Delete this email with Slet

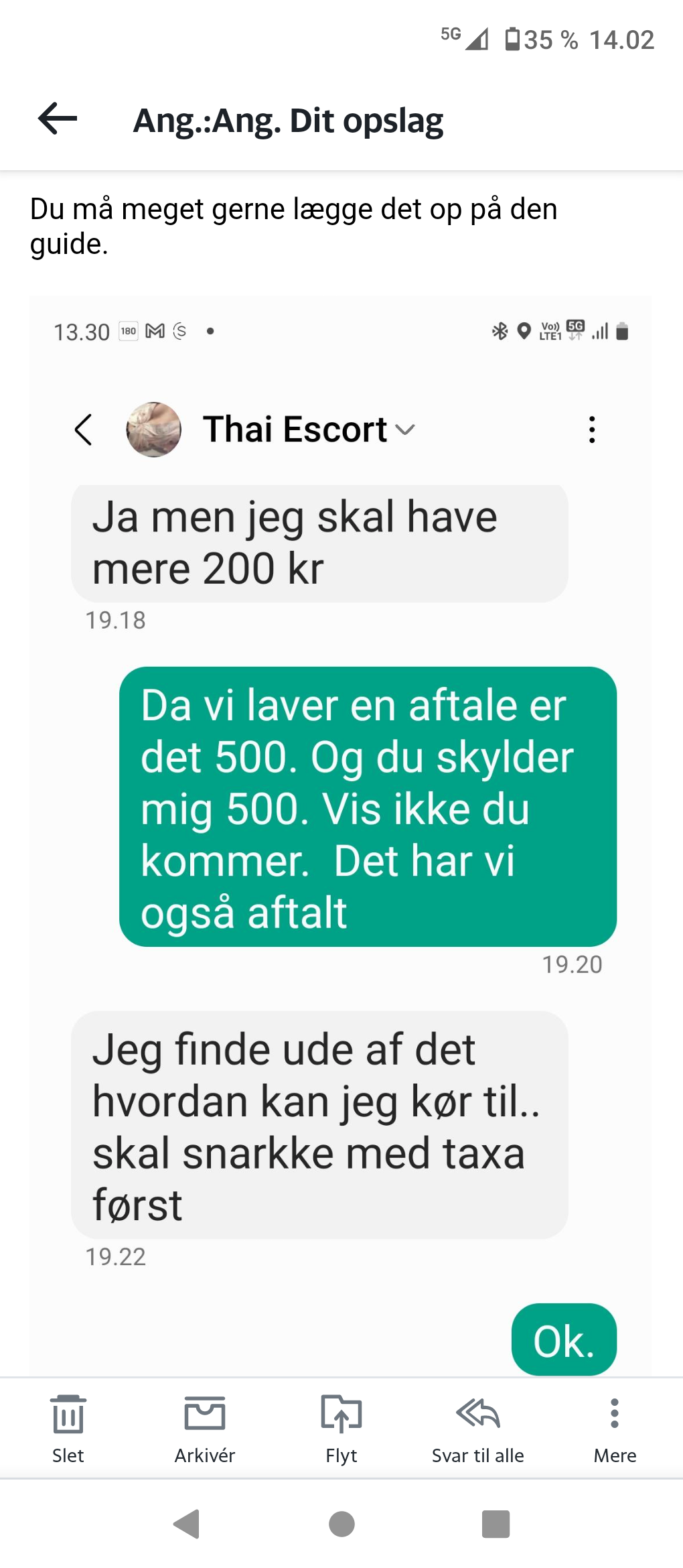tap(68, 1427)
